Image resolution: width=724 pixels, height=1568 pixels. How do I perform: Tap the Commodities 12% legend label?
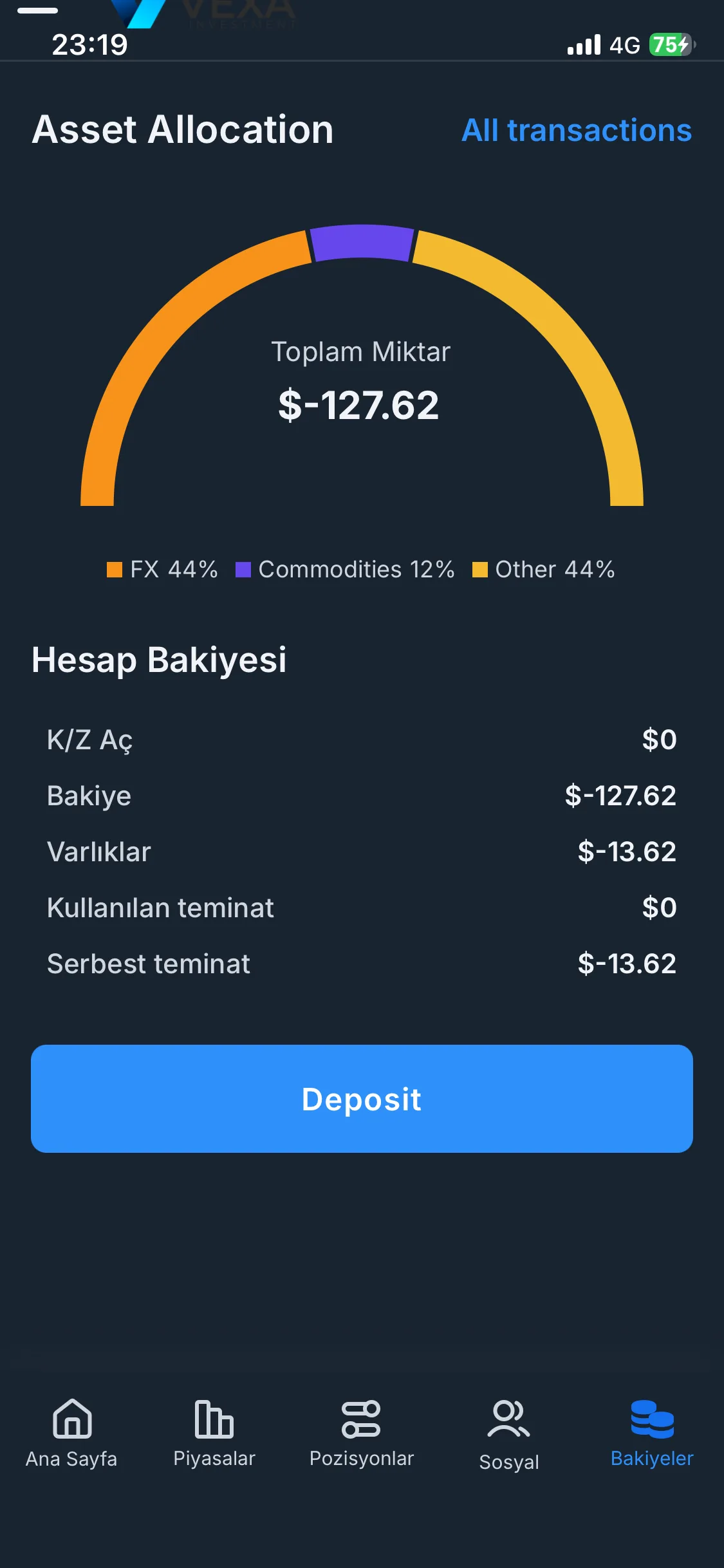click(x=355, y=569)
